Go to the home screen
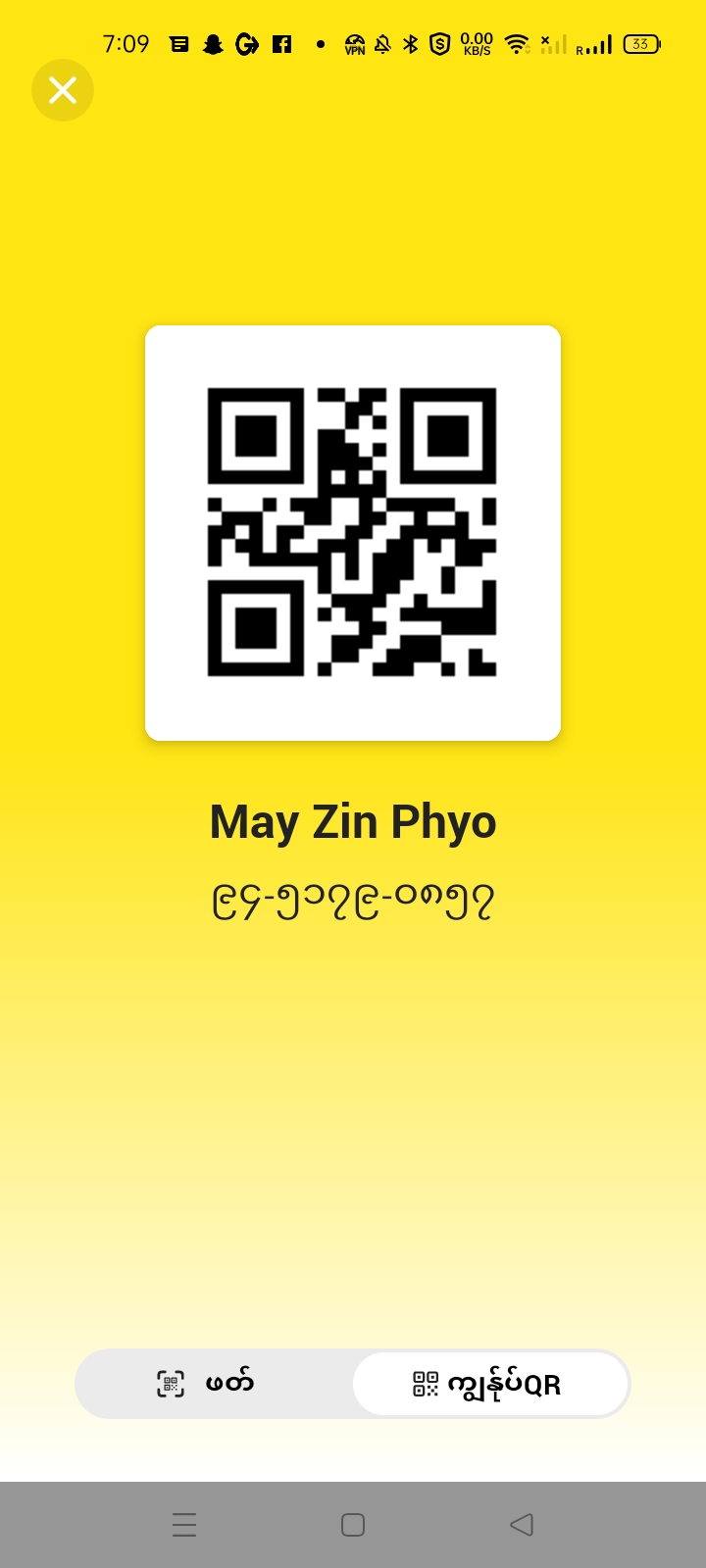The width and height of the screenshot is (706, 1568). (353, 1525)
